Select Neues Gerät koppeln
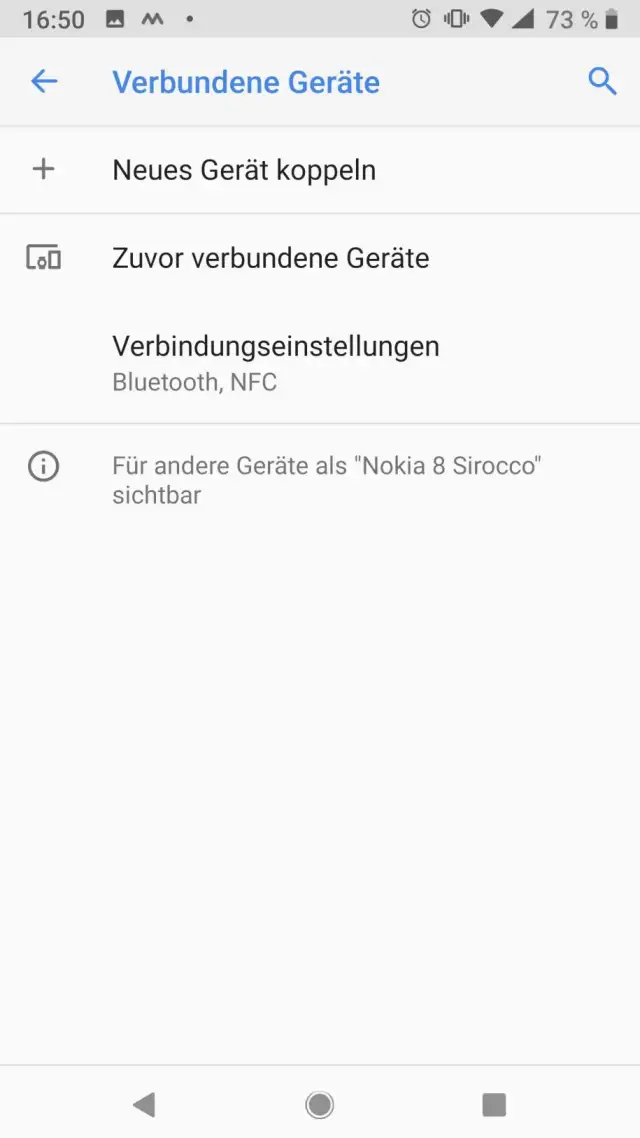This screenshot has height=1138, width=640. click(244, 170)
